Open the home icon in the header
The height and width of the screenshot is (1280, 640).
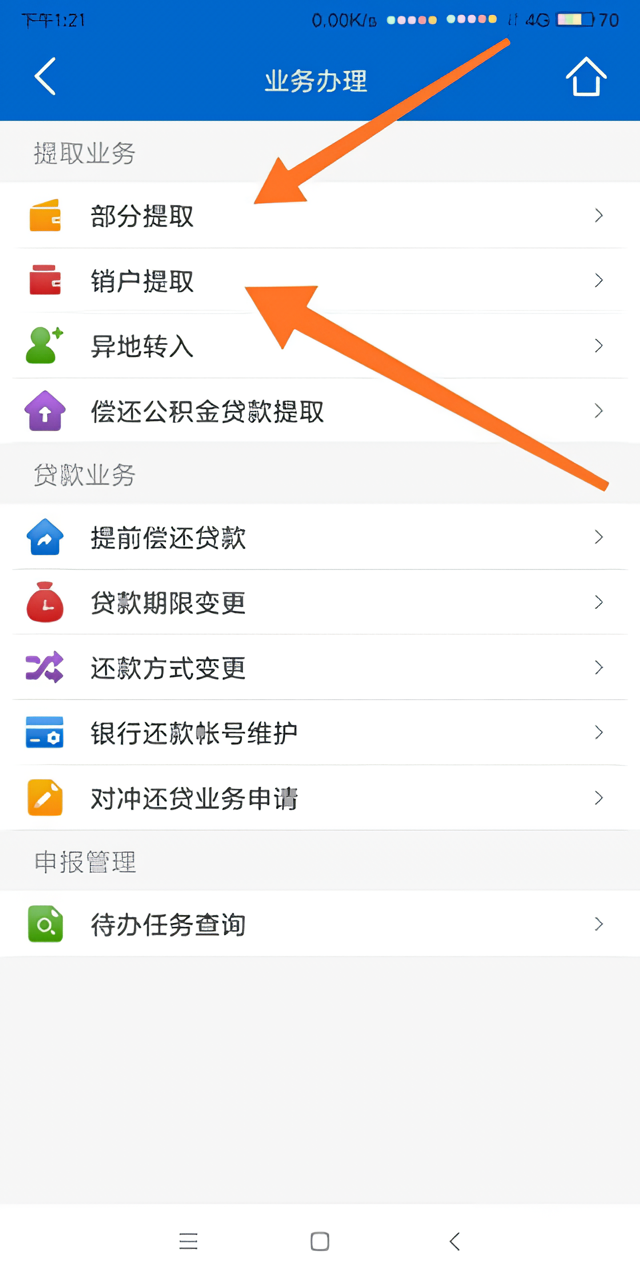tap(585, 77)
